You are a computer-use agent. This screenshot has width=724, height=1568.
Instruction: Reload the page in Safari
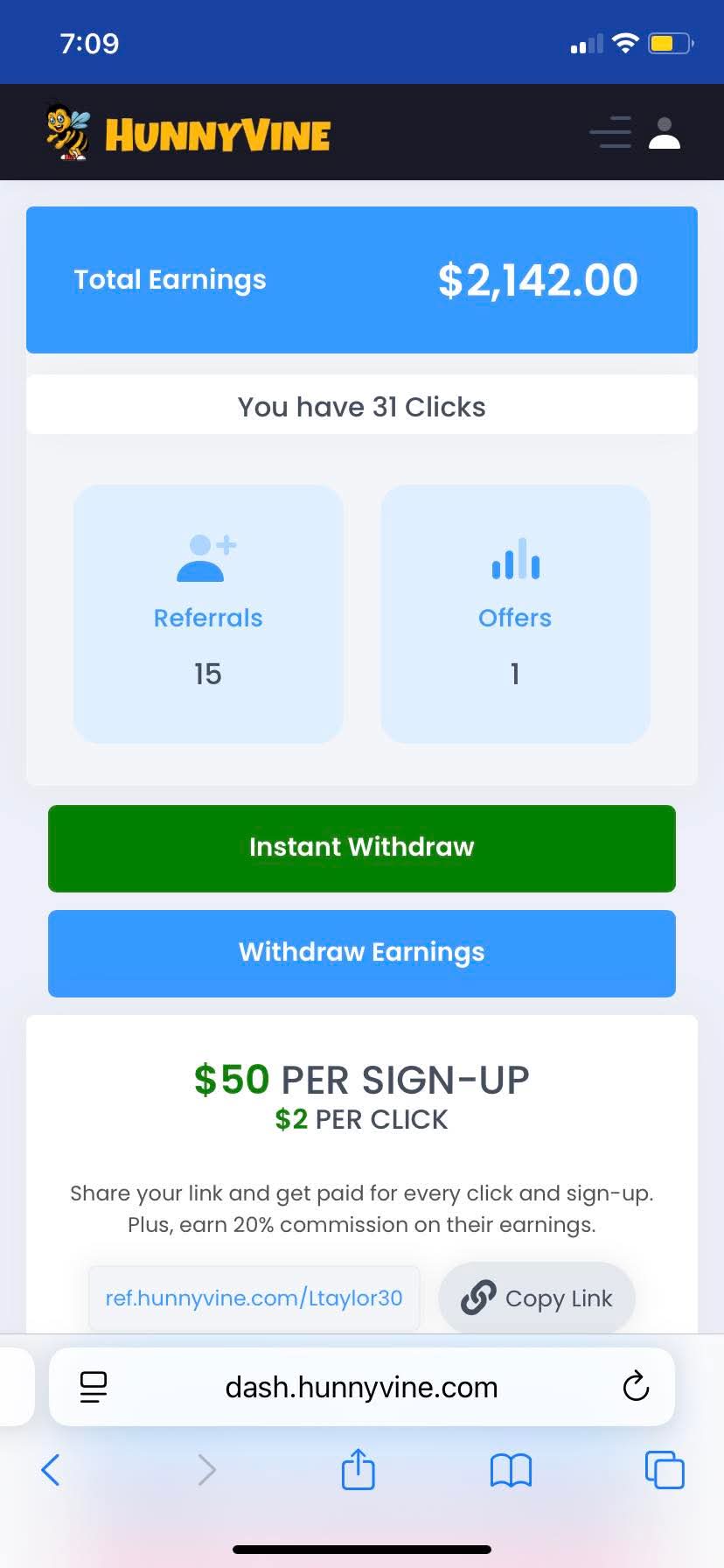pyautogui.click(x=636, y=1387)
